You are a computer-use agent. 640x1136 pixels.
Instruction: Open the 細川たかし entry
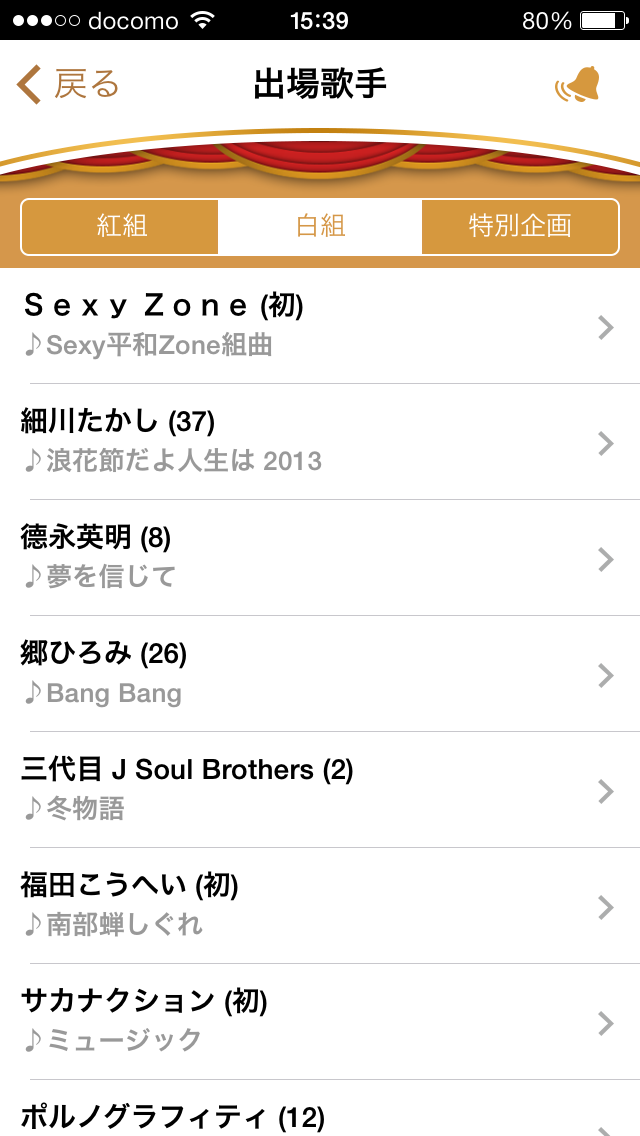(x=320, y=442)
